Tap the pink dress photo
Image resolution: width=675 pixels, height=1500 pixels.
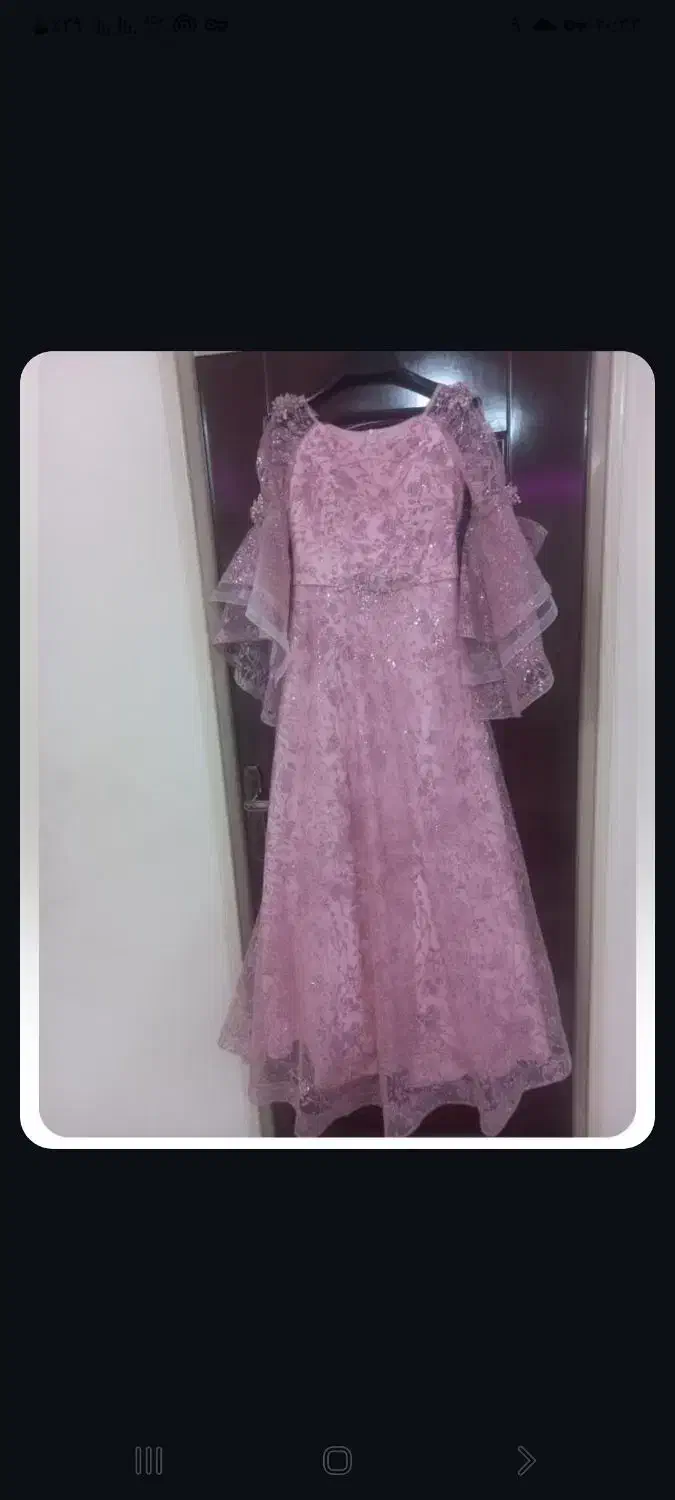(x=337, y=748)
